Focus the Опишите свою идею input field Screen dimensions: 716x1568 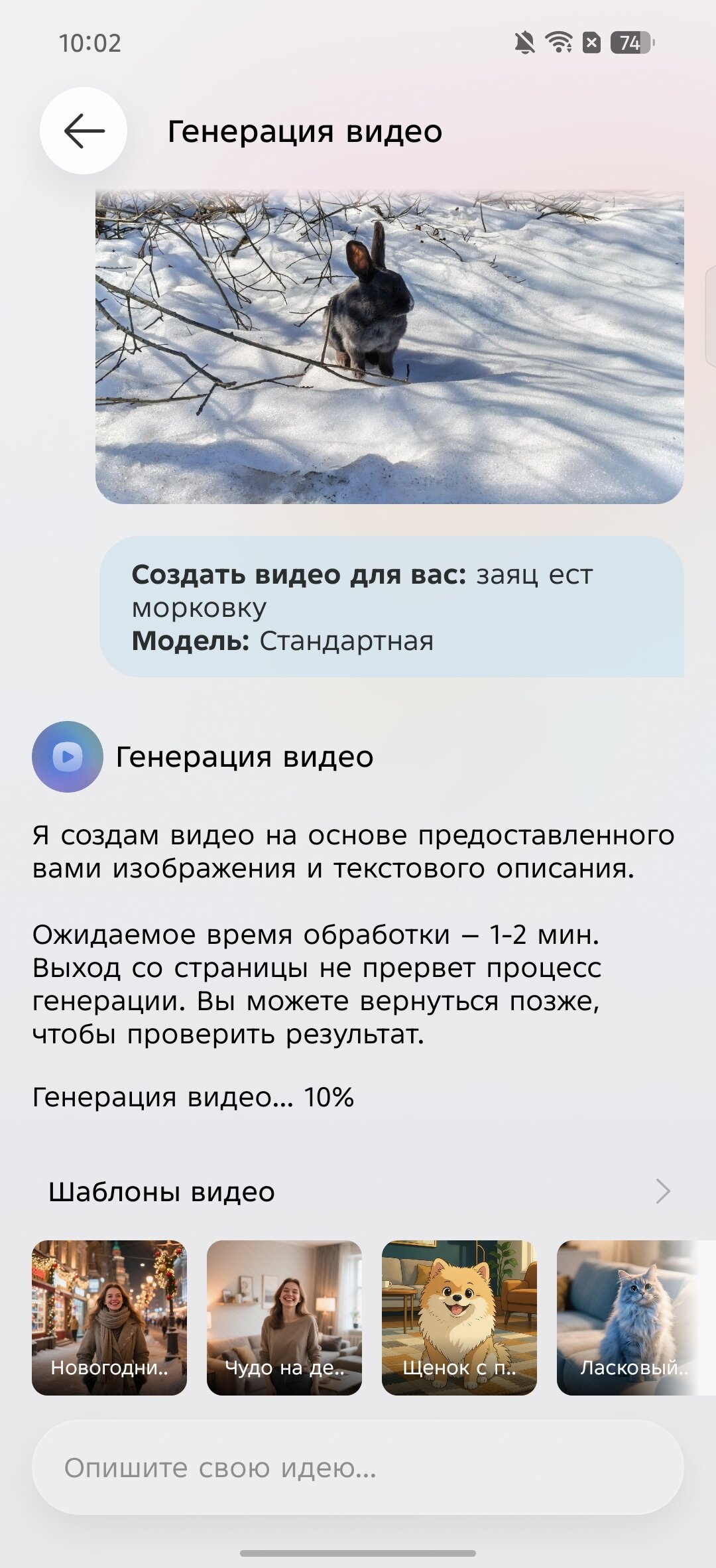(x=358, y=1468)
